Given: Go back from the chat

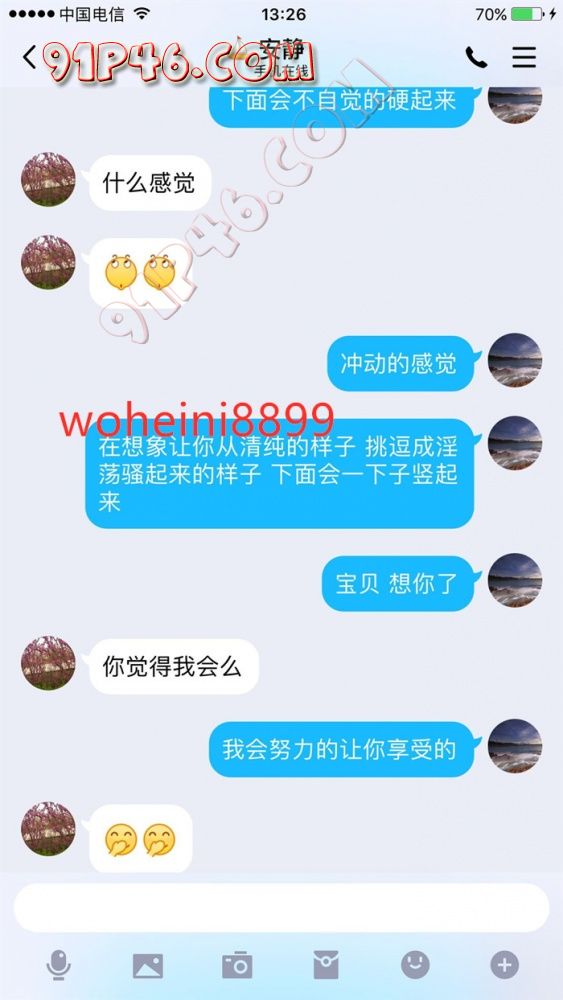Looking at the screenshot, I should coord(29,58).
